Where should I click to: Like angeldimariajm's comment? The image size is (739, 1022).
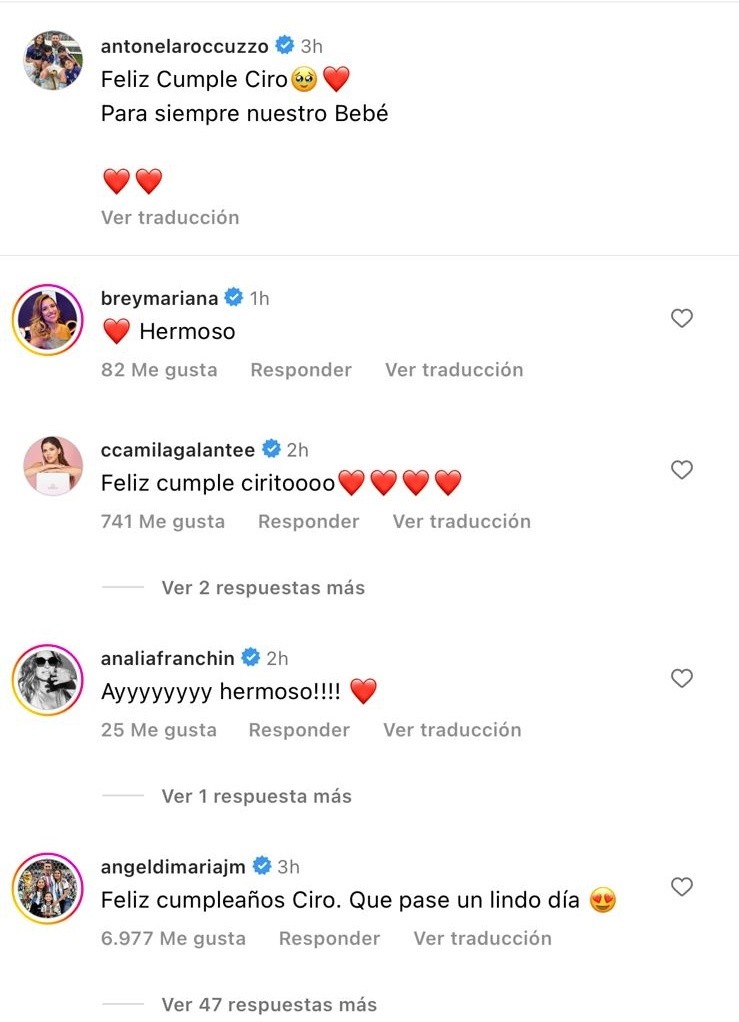(x=681, y=887)
